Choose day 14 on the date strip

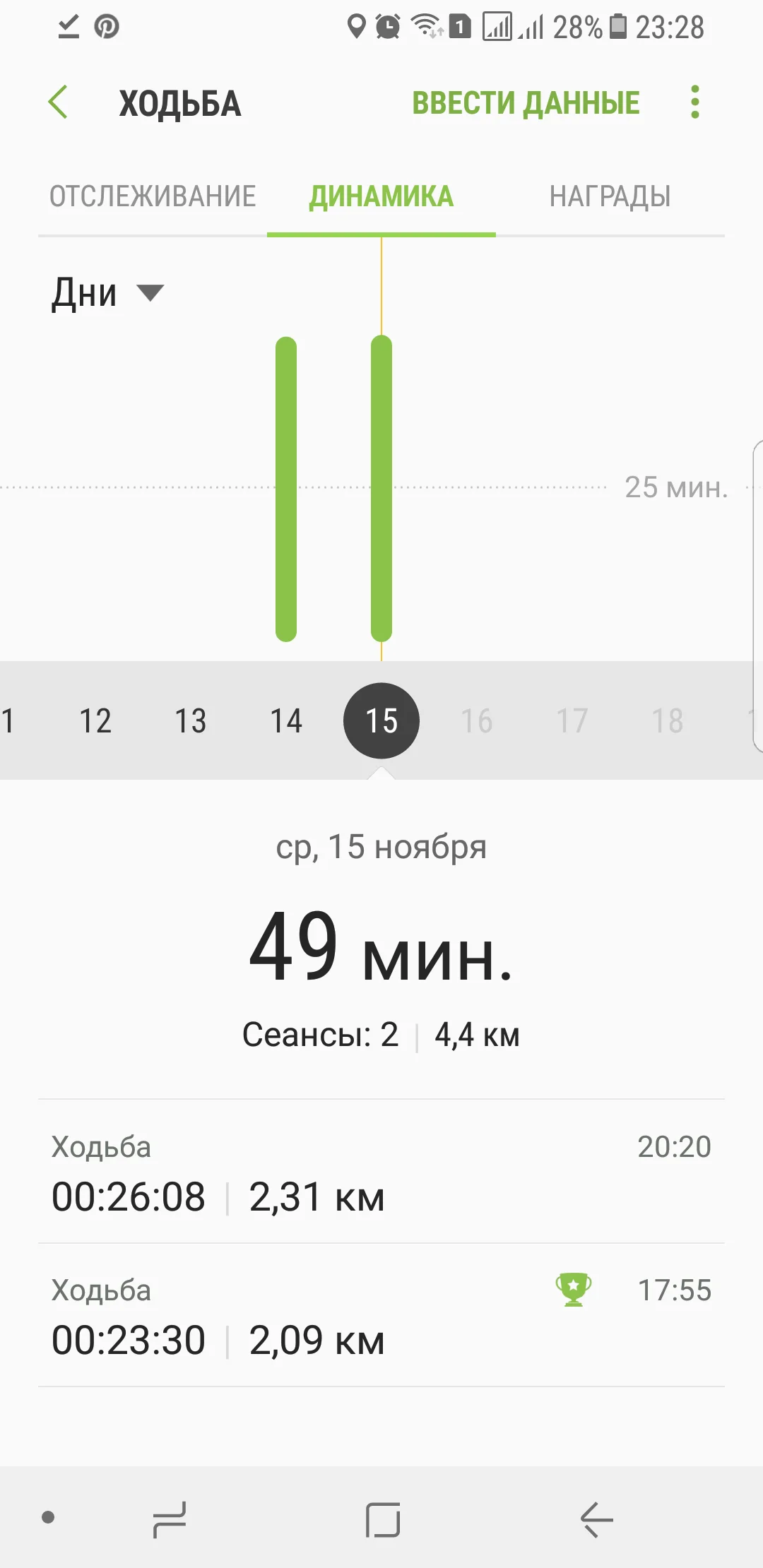[286, 721]
